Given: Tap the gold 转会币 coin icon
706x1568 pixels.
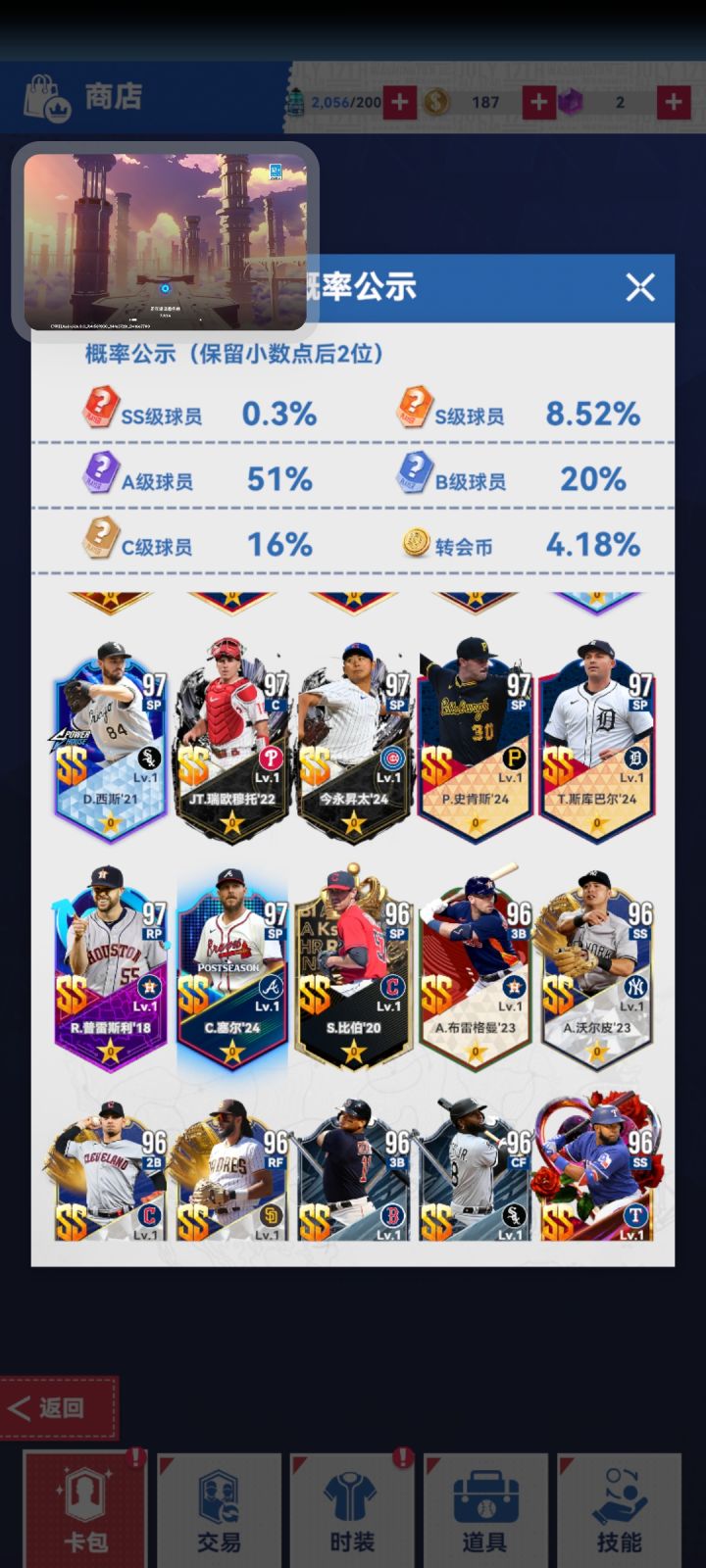Looking at the screenshot, I should pos(415,541).
